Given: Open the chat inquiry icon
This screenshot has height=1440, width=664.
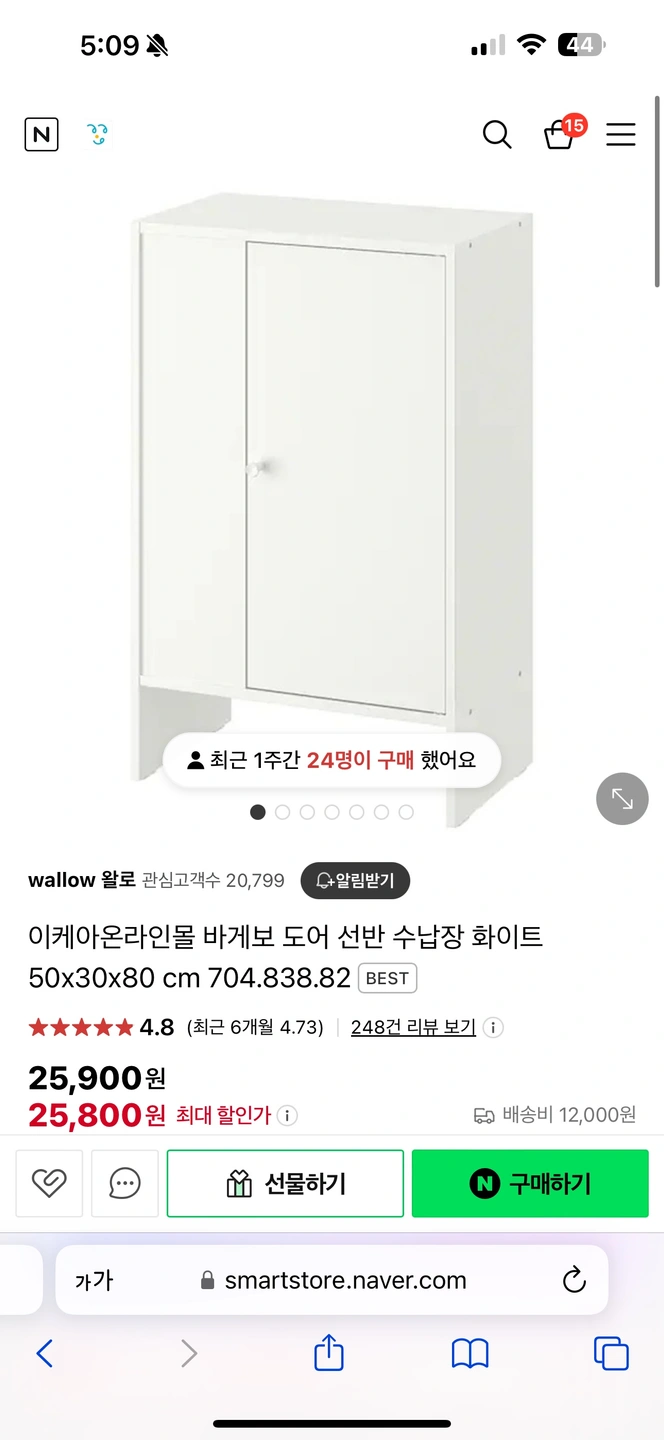Looking at the screenshot, I should click(x=125, y=1184).
